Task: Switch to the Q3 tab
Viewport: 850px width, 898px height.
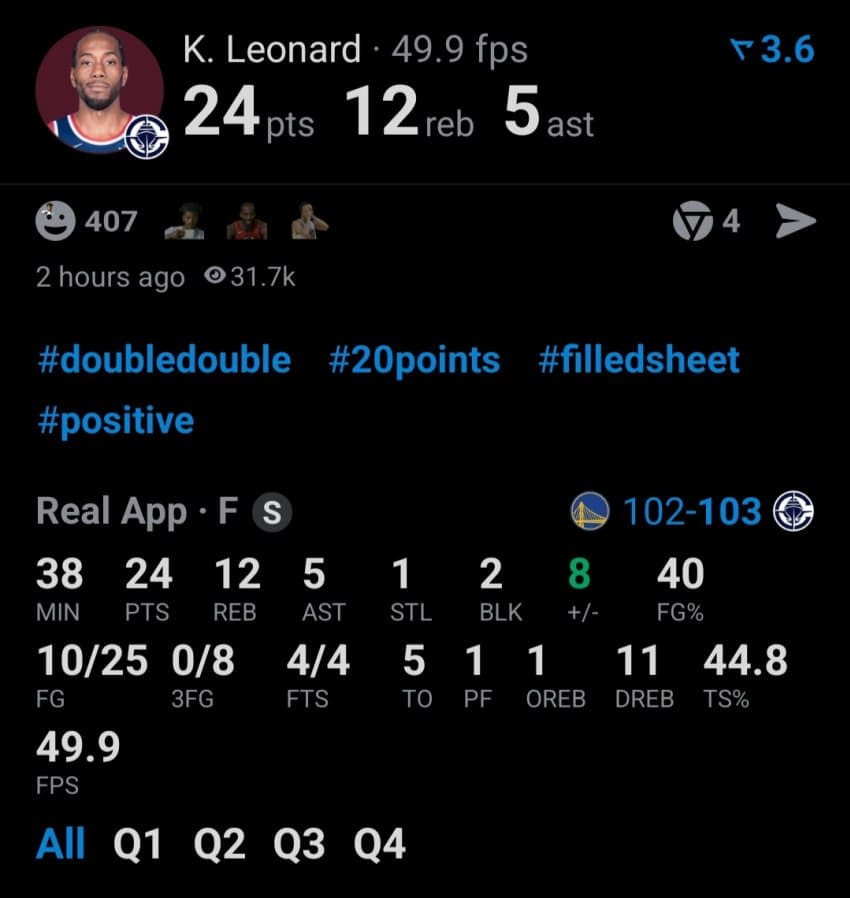Action: click(299, 844)
